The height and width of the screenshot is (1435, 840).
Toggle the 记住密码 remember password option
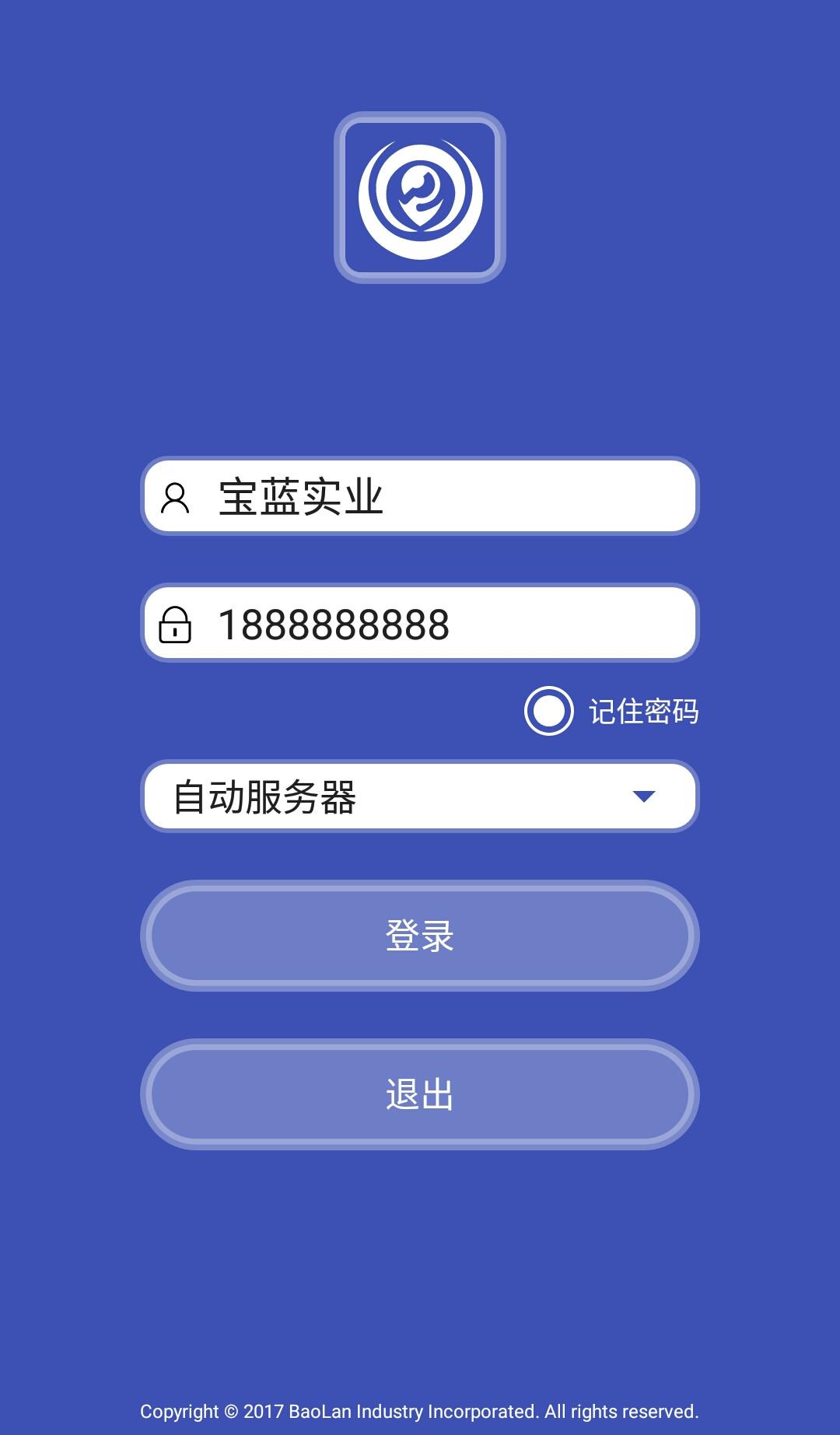pyautogui.click(x=549, y=711)
